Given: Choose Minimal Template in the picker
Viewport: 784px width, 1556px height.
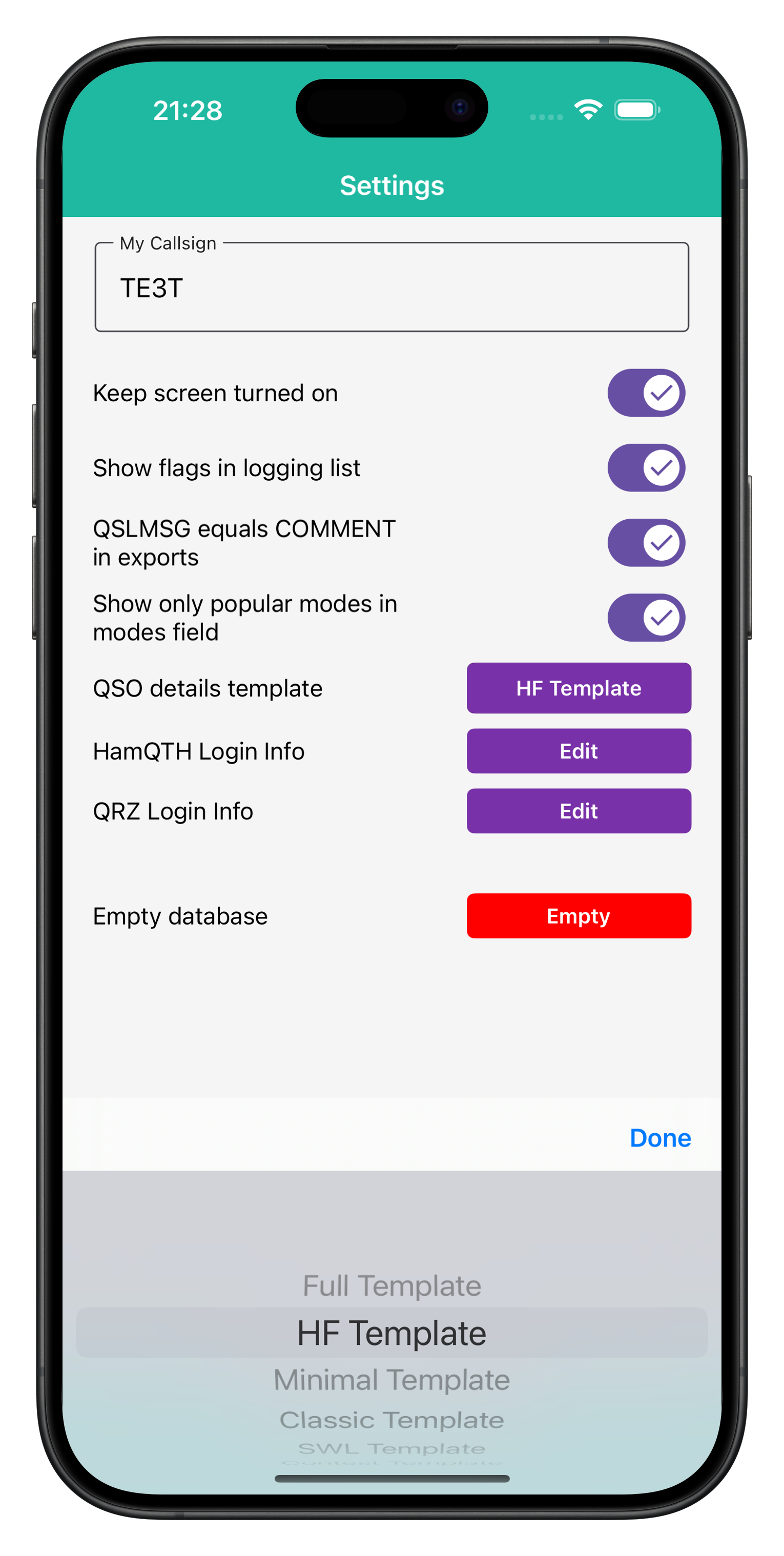Looking at the screenshot, I should pyautogui.click(x=391, y=1380).
